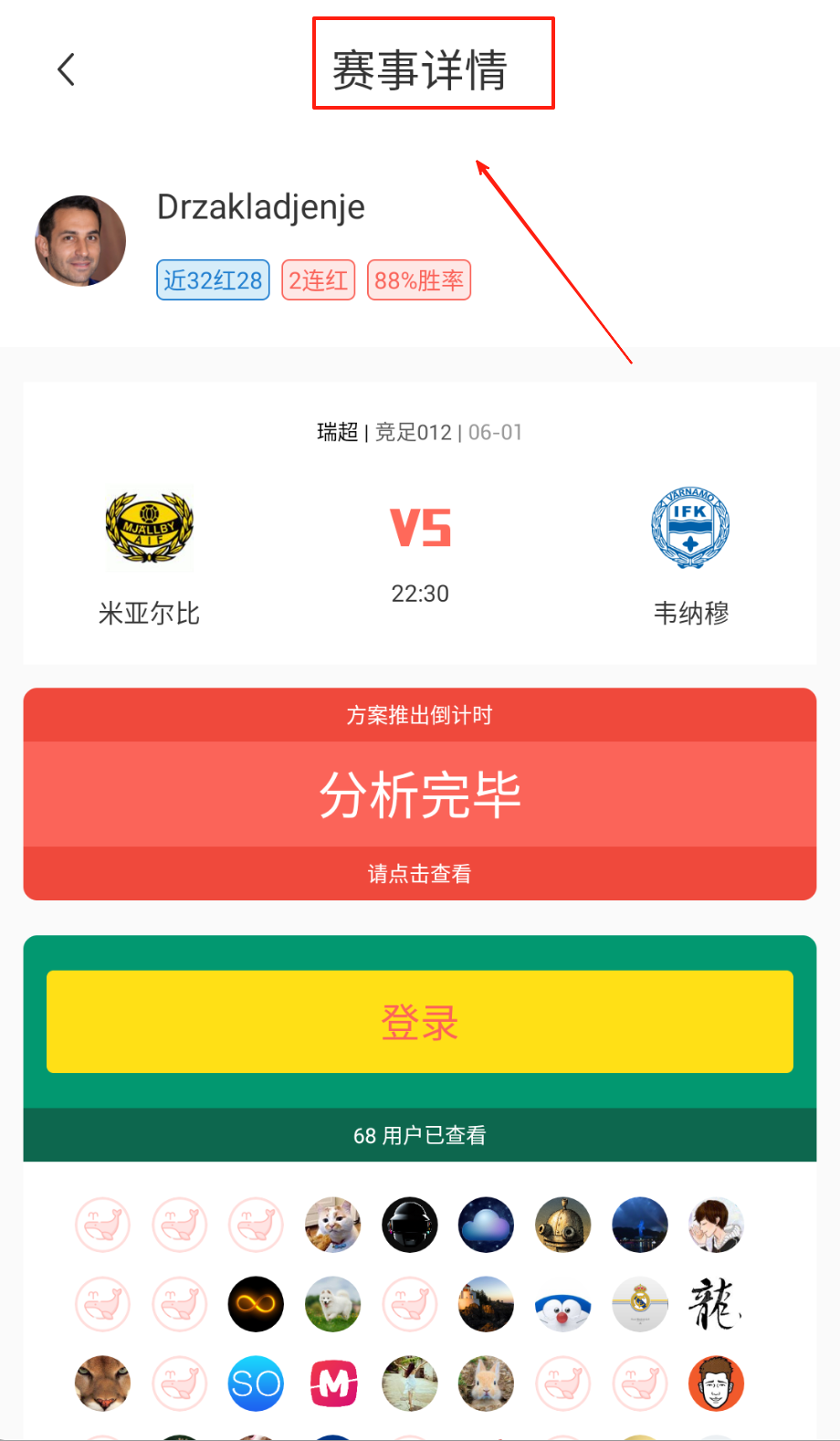The image size is (840, 1441).
Task: Open the 分析完毕 analysis banner
Action: tap(420, 794)
